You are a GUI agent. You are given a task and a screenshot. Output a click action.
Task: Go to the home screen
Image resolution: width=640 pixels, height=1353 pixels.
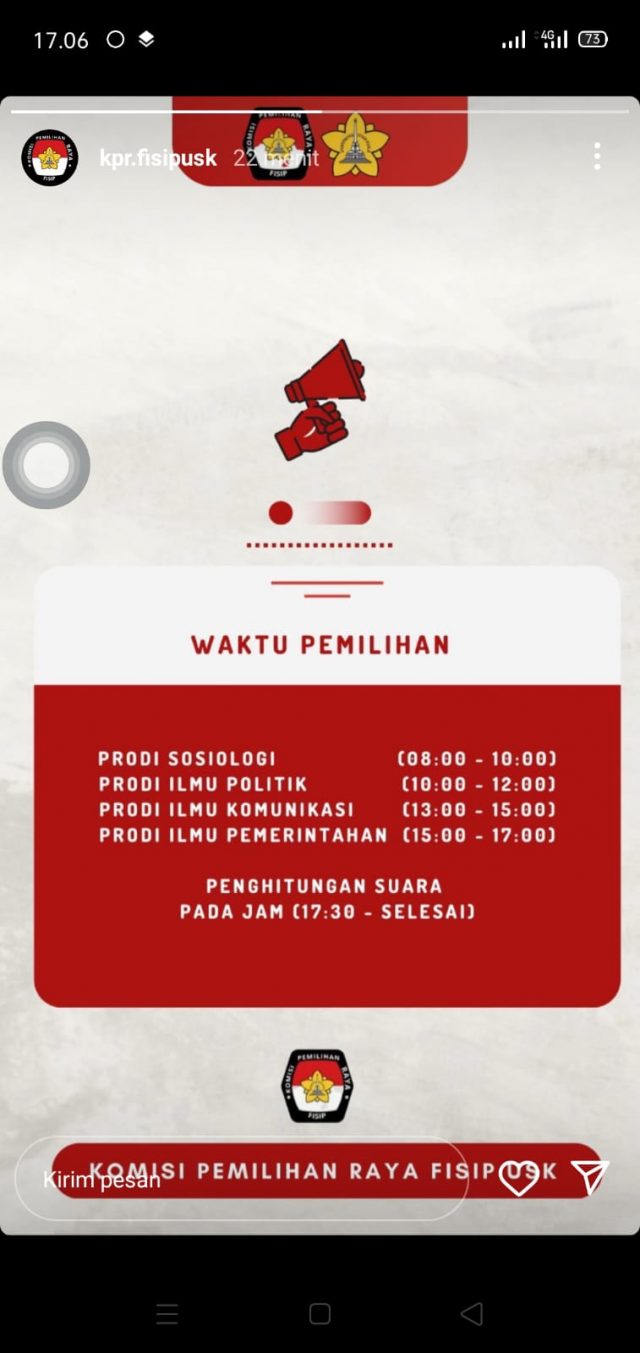tap(320, 1313)
